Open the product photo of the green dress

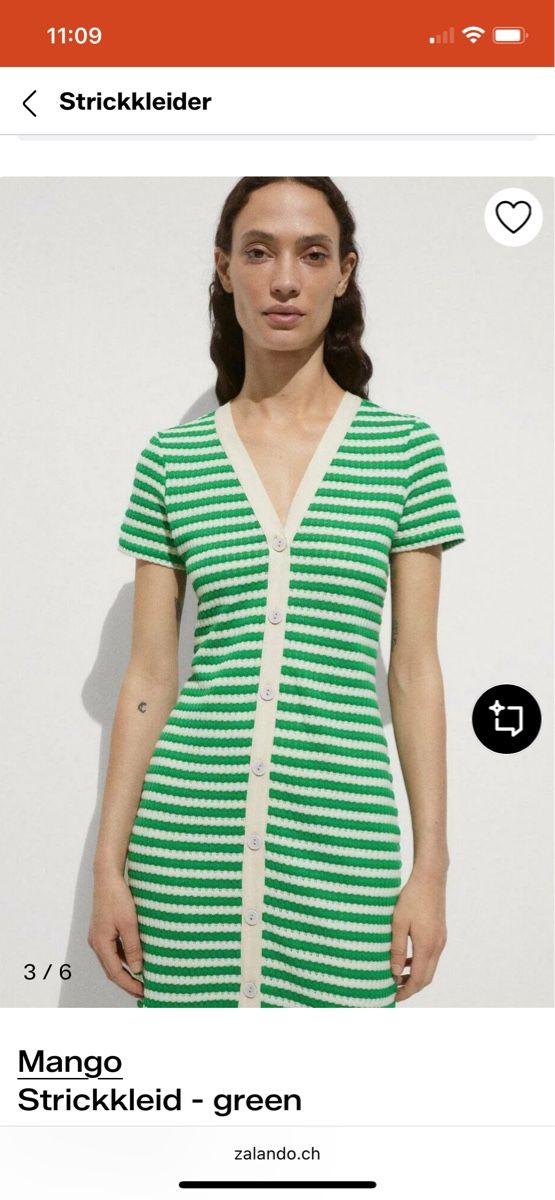click(x=277, y=592)
